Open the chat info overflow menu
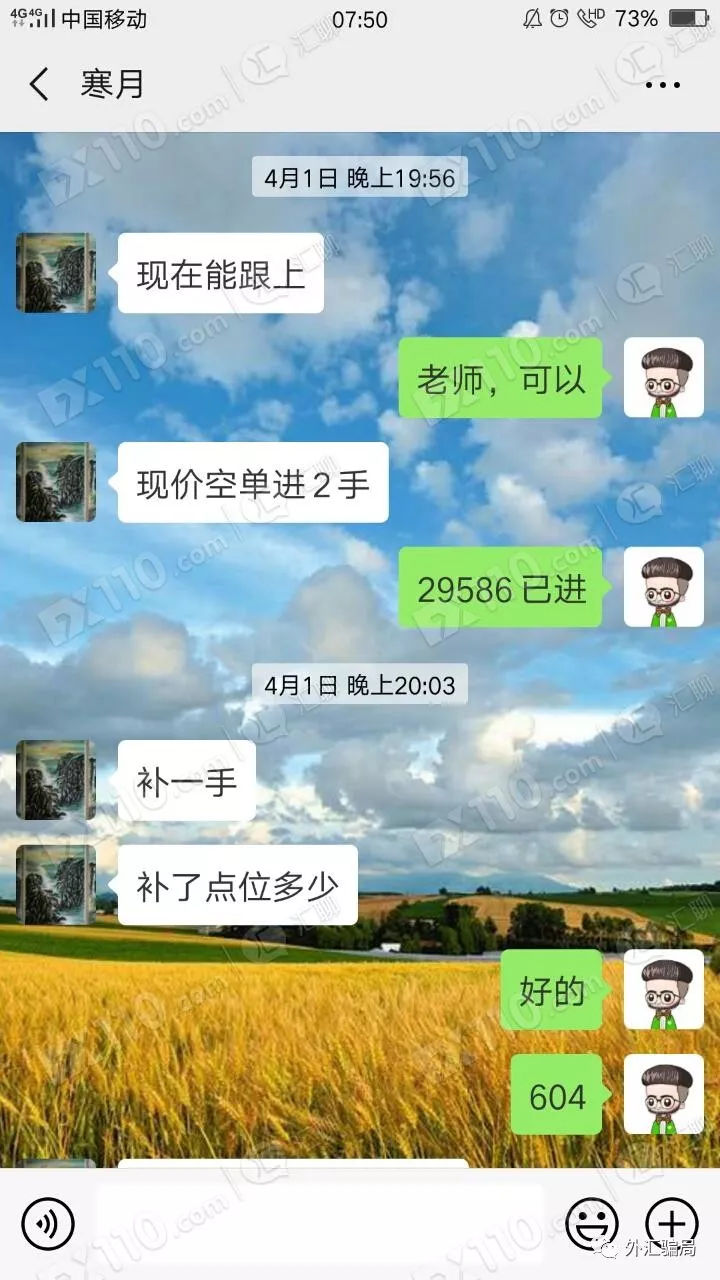 coord(662,86)
